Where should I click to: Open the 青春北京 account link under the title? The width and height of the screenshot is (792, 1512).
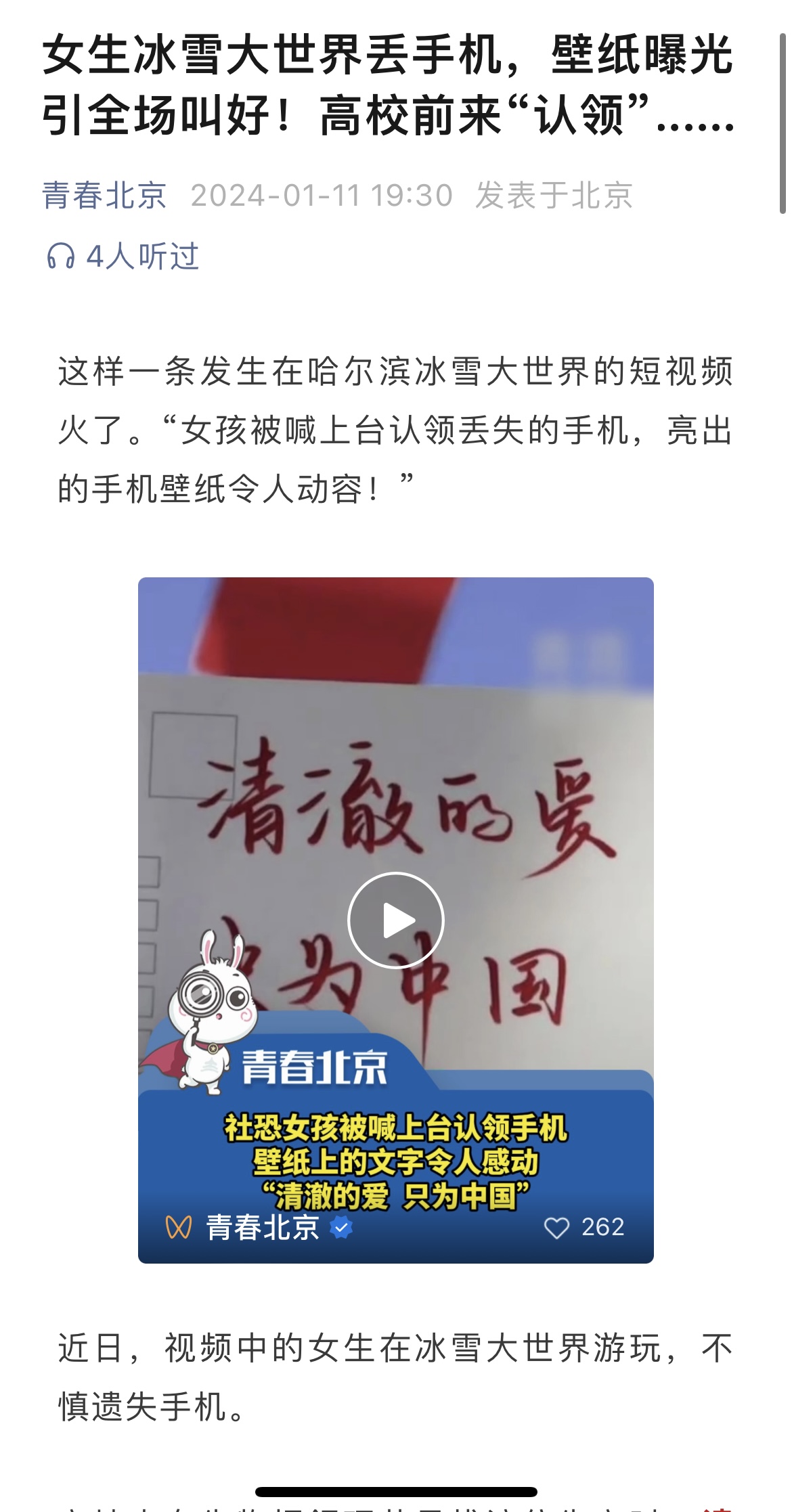tap(104, 196)
